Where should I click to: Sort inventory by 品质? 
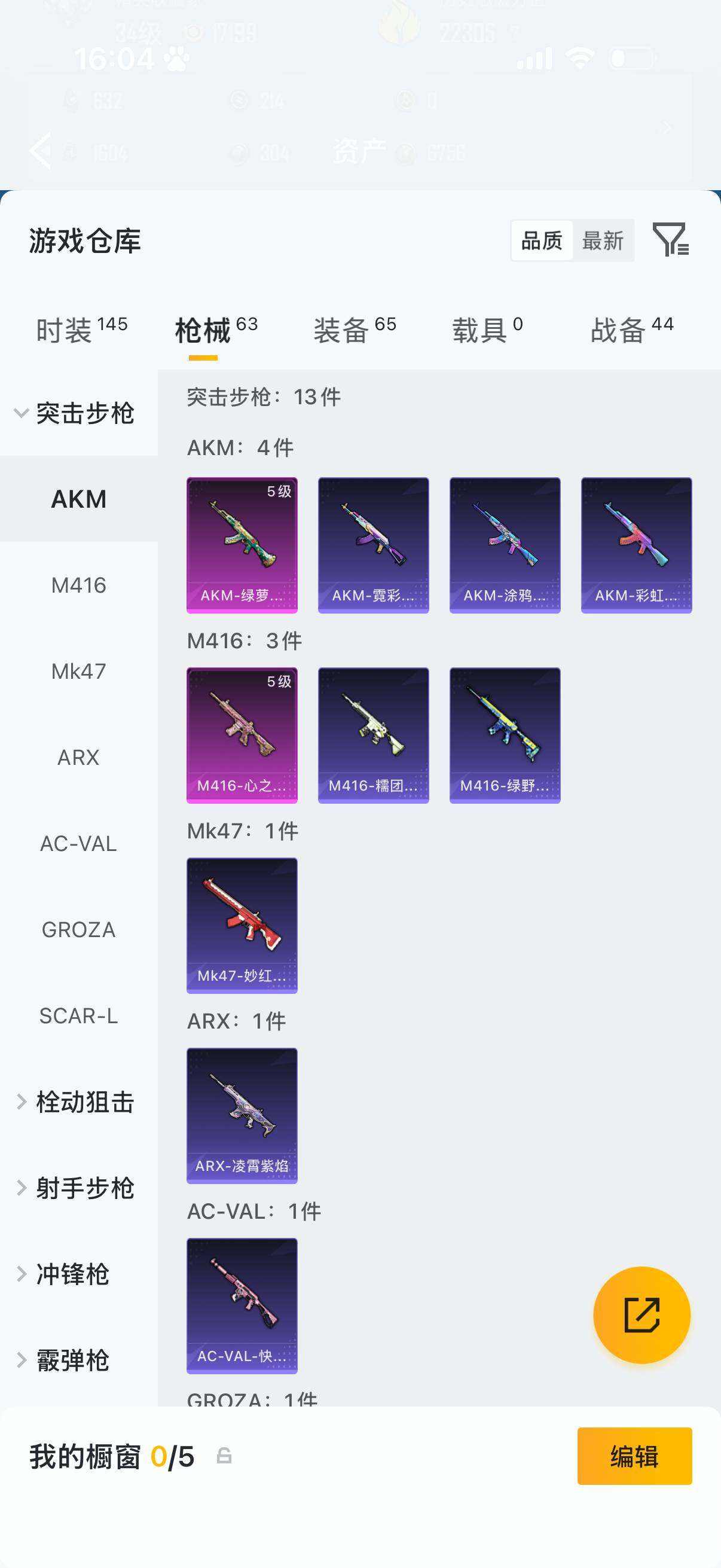tap(541, 241)
